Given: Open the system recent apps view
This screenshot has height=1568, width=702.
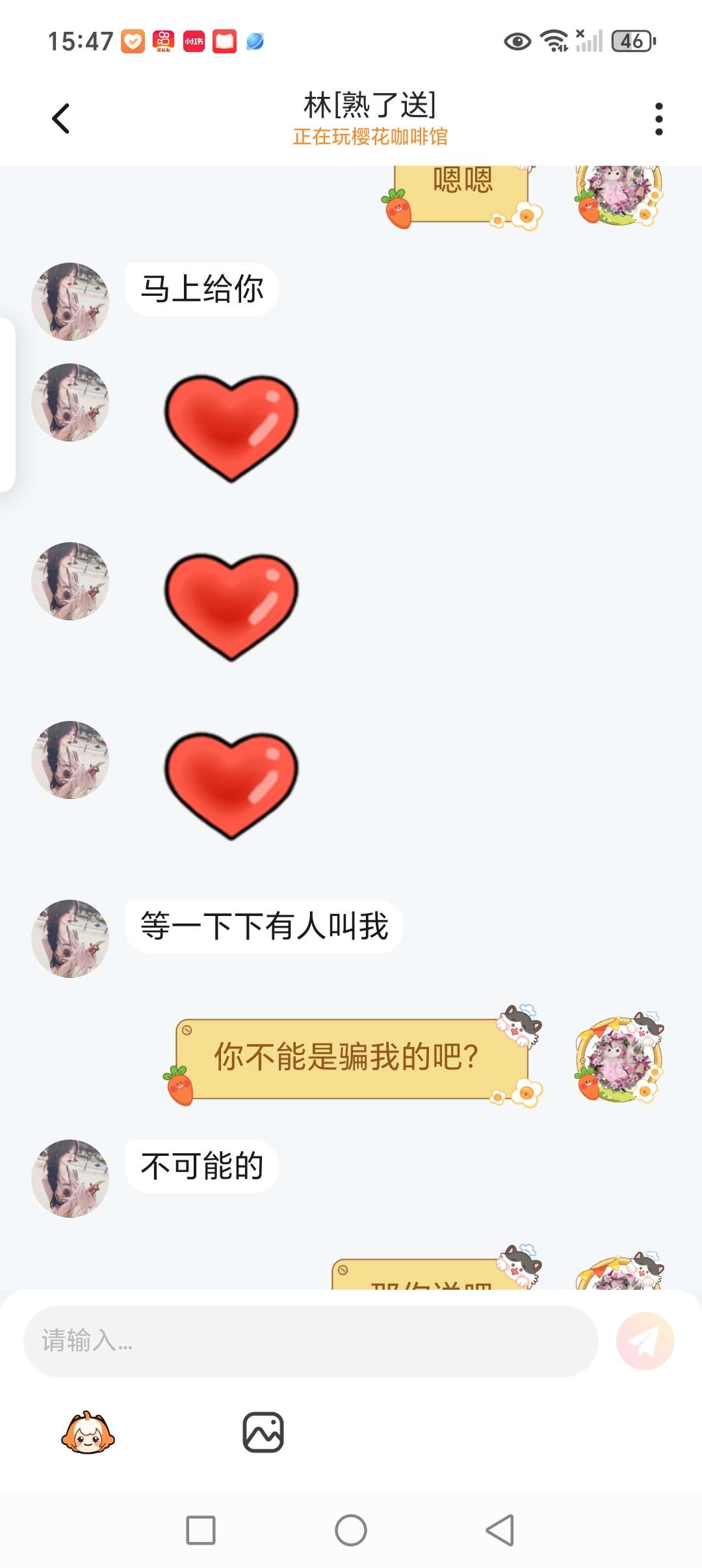Looking at the screenshot, I should (201, 1530).
